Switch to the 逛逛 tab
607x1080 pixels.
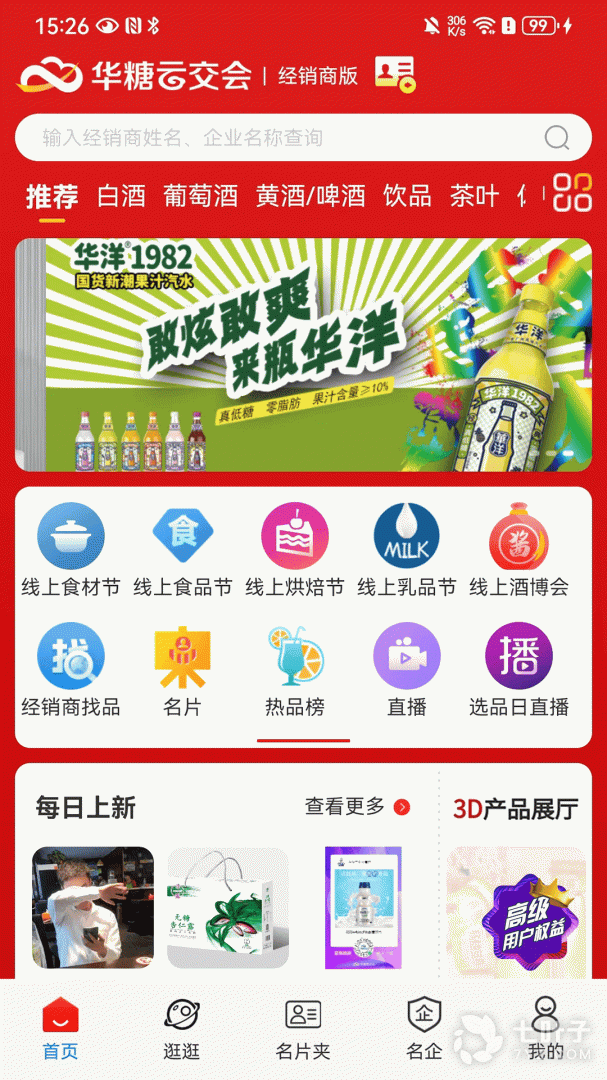(x=182, y=1030)
